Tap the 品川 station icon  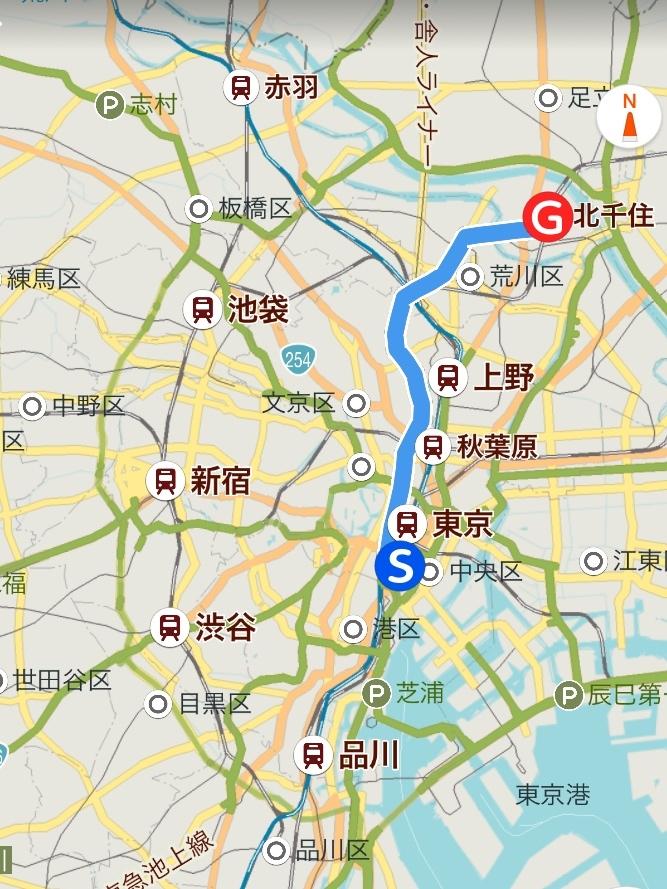(x=314, y=754)
